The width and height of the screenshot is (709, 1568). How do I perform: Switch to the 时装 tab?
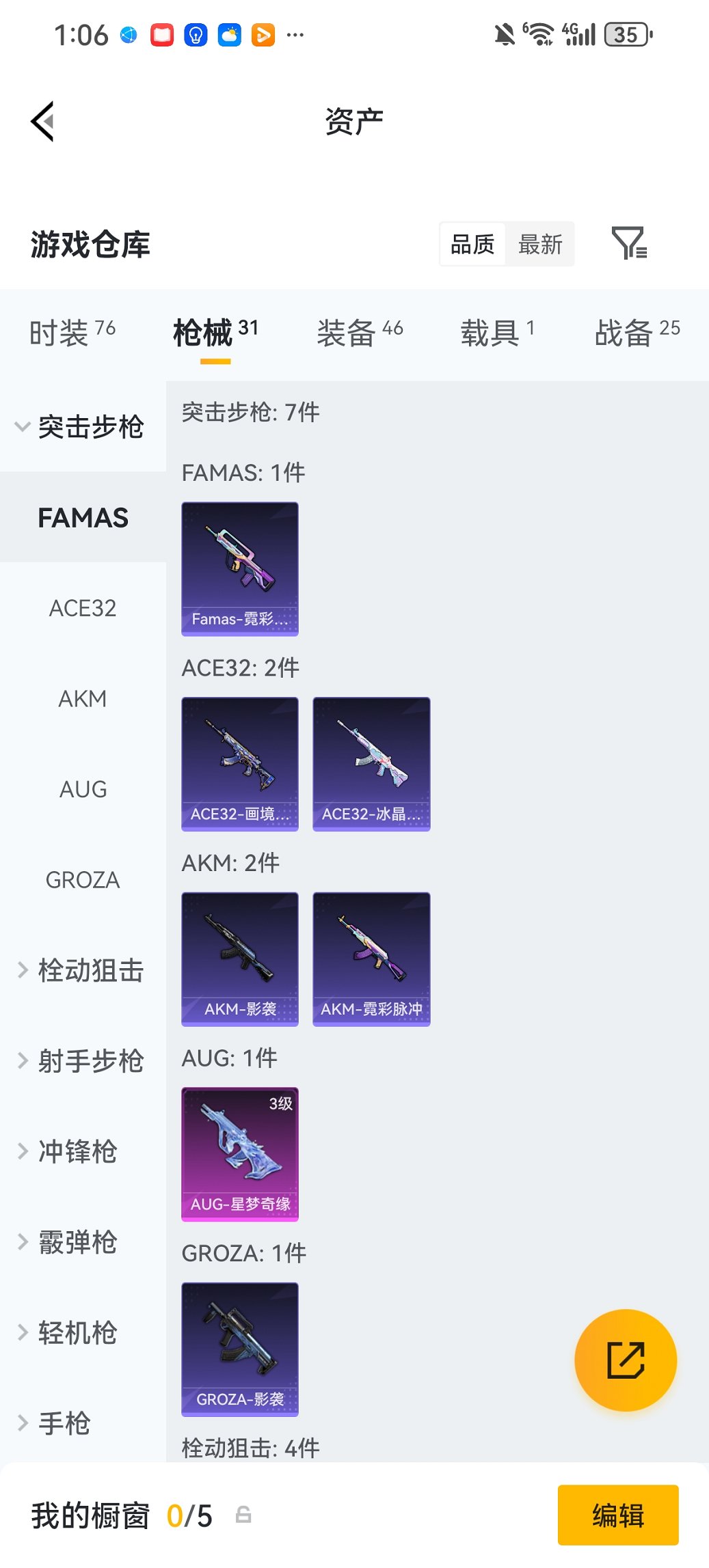[72, 333]
